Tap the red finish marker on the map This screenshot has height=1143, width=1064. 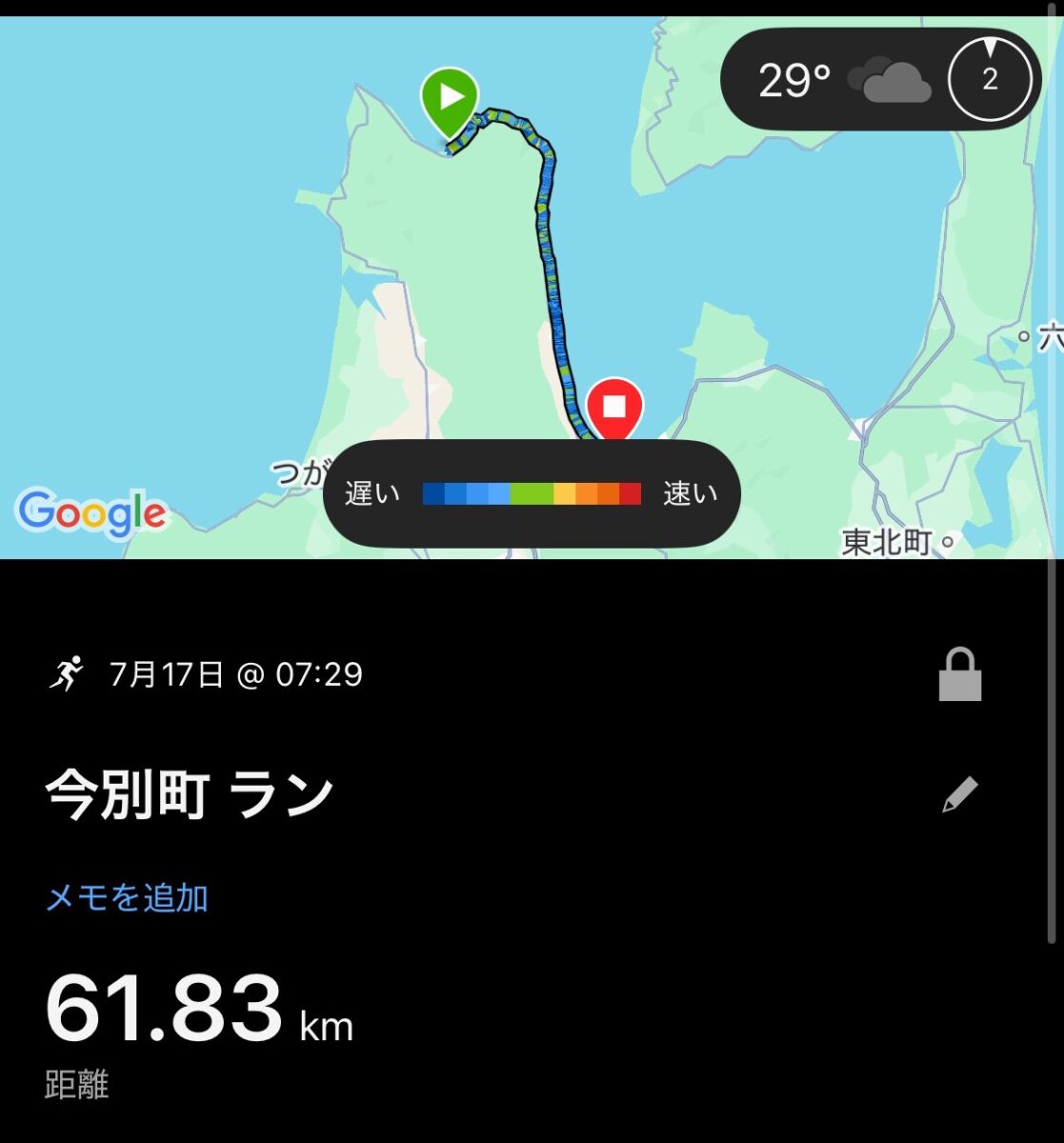click(614, 408)
